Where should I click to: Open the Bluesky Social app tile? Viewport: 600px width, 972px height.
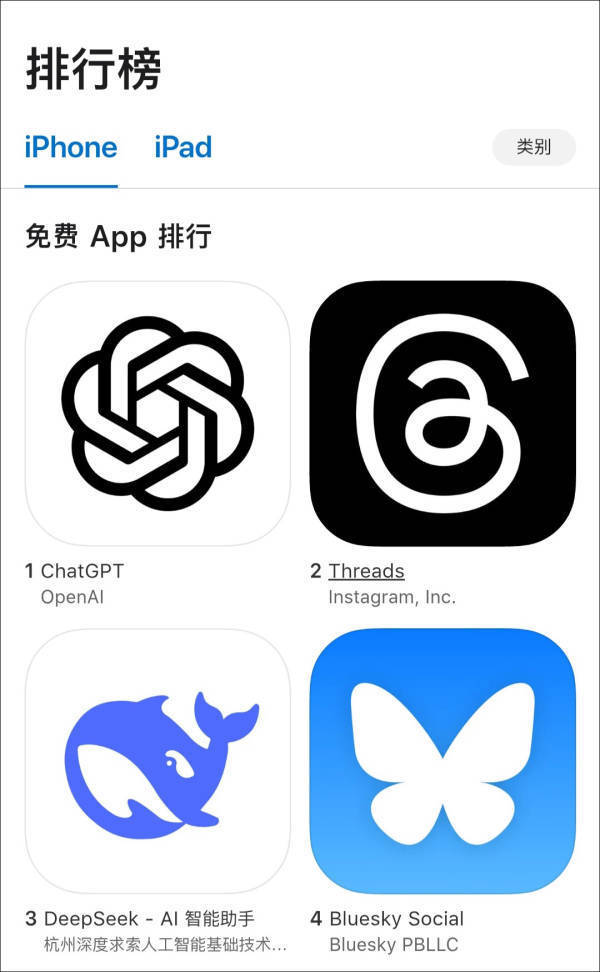tap(443, 761)
